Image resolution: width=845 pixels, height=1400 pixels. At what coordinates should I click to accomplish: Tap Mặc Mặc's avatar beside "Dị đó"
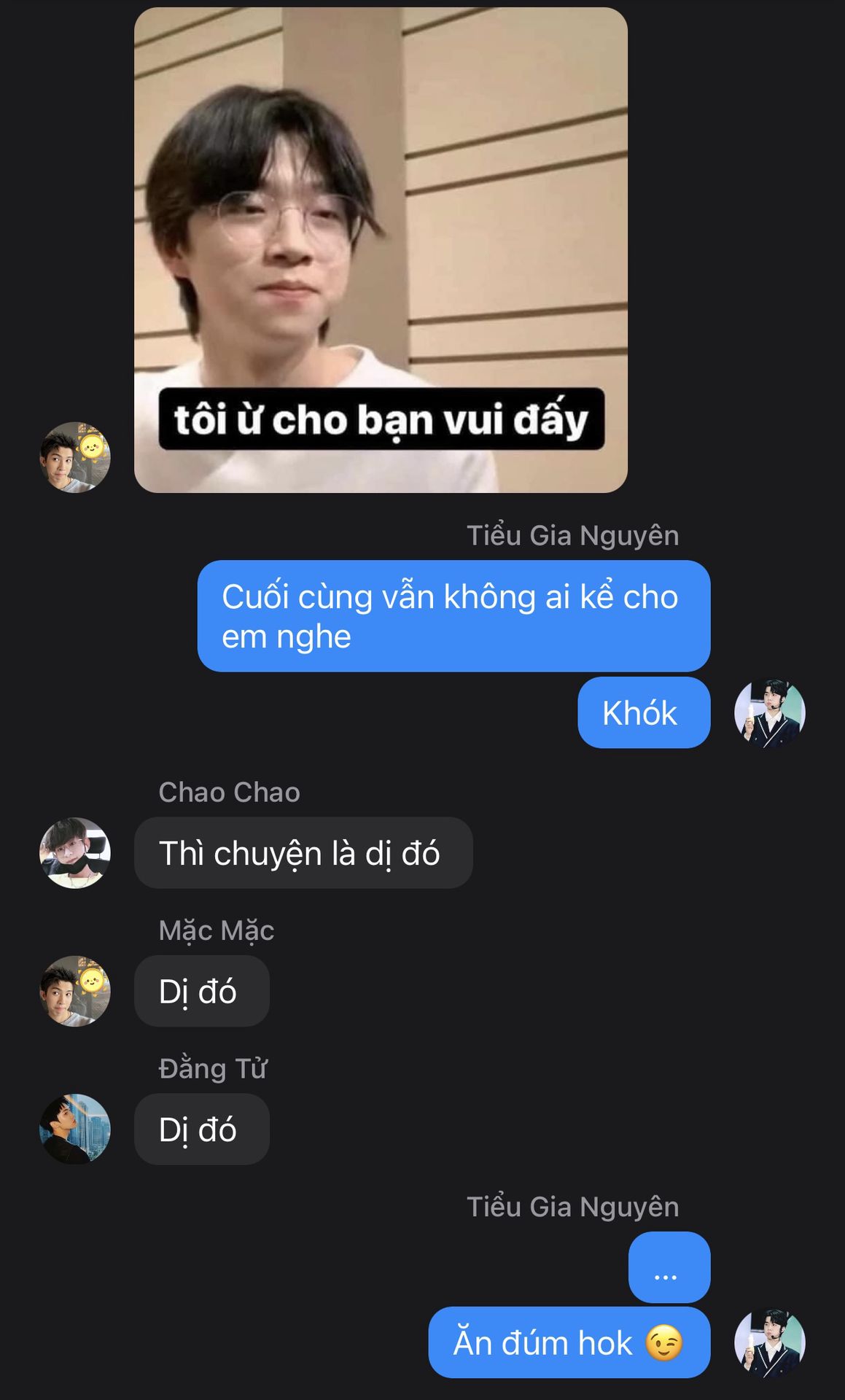(74, 991)
